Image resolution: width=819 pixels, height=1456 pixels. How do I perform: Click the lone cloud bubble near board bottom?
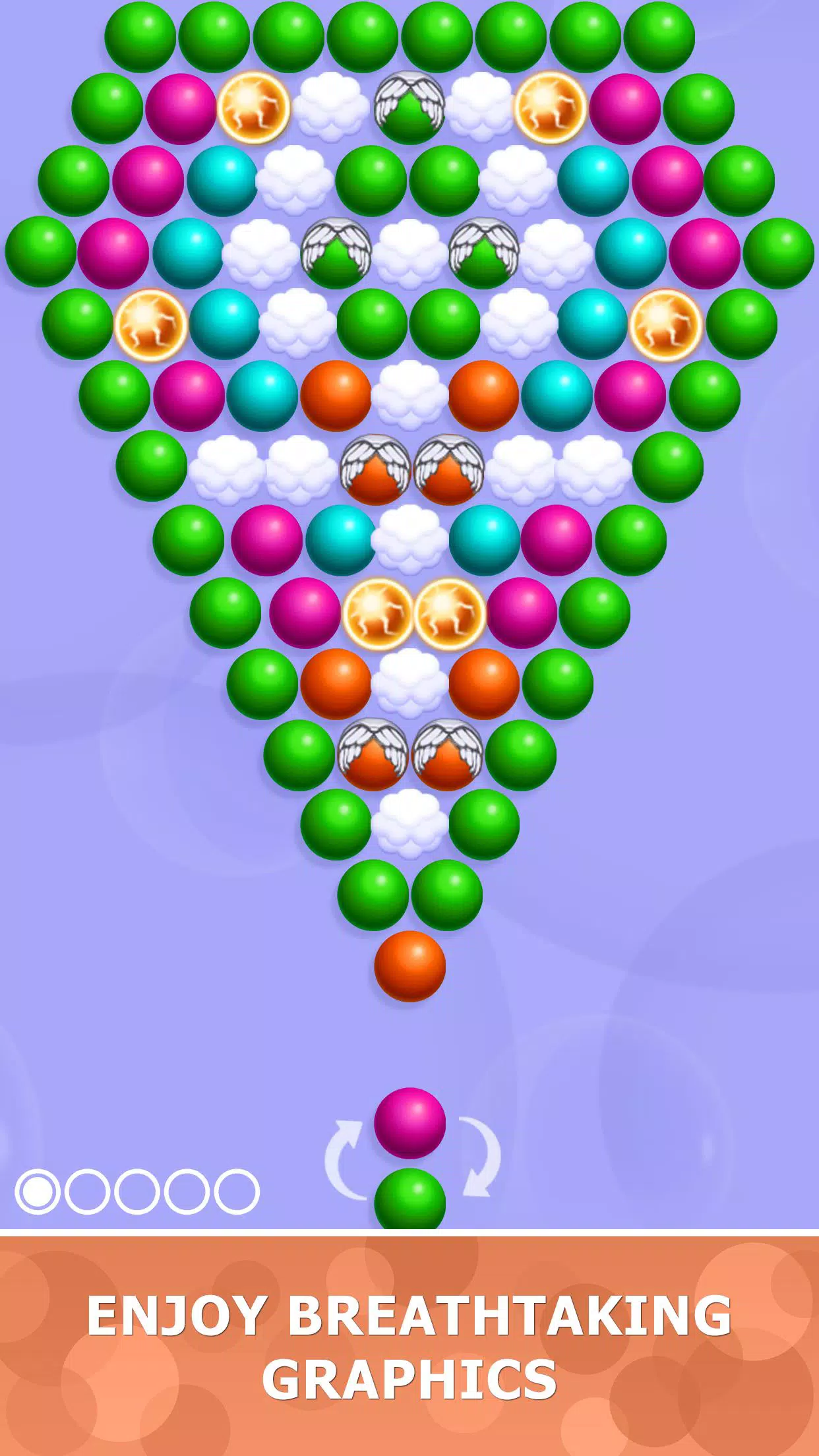tap(409, 828)
